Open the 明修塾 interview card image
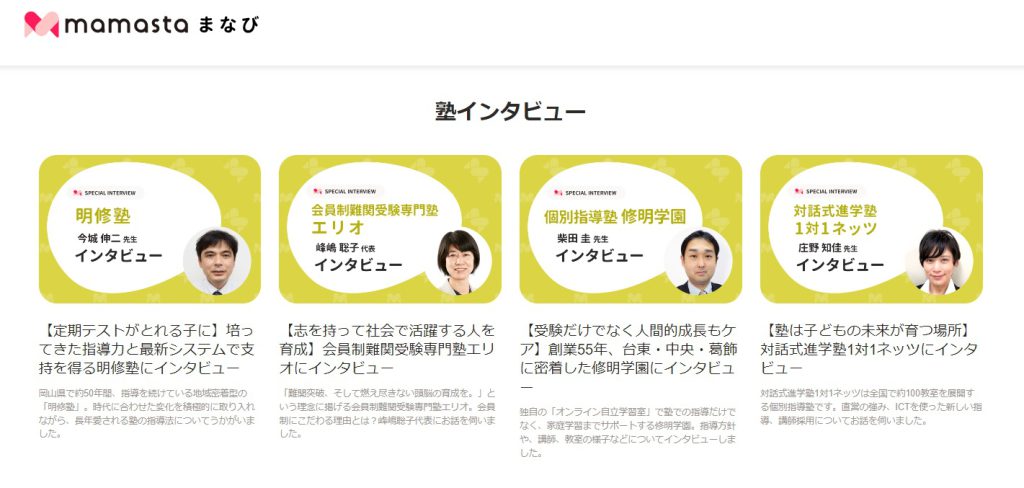Screen dimensions: 1024x488 (150, 229)
